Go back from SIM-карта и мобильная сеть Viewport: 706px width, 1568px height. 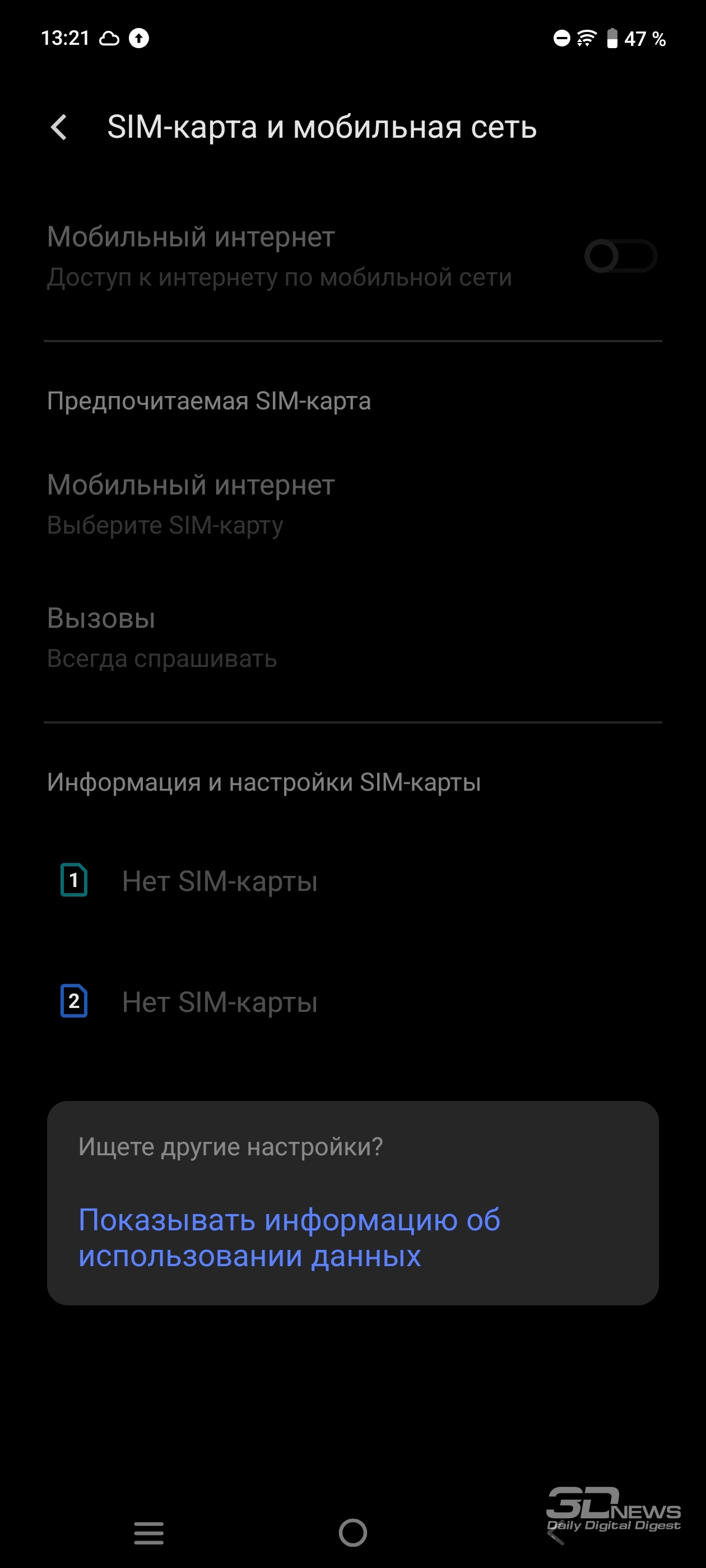click(59, 127)
